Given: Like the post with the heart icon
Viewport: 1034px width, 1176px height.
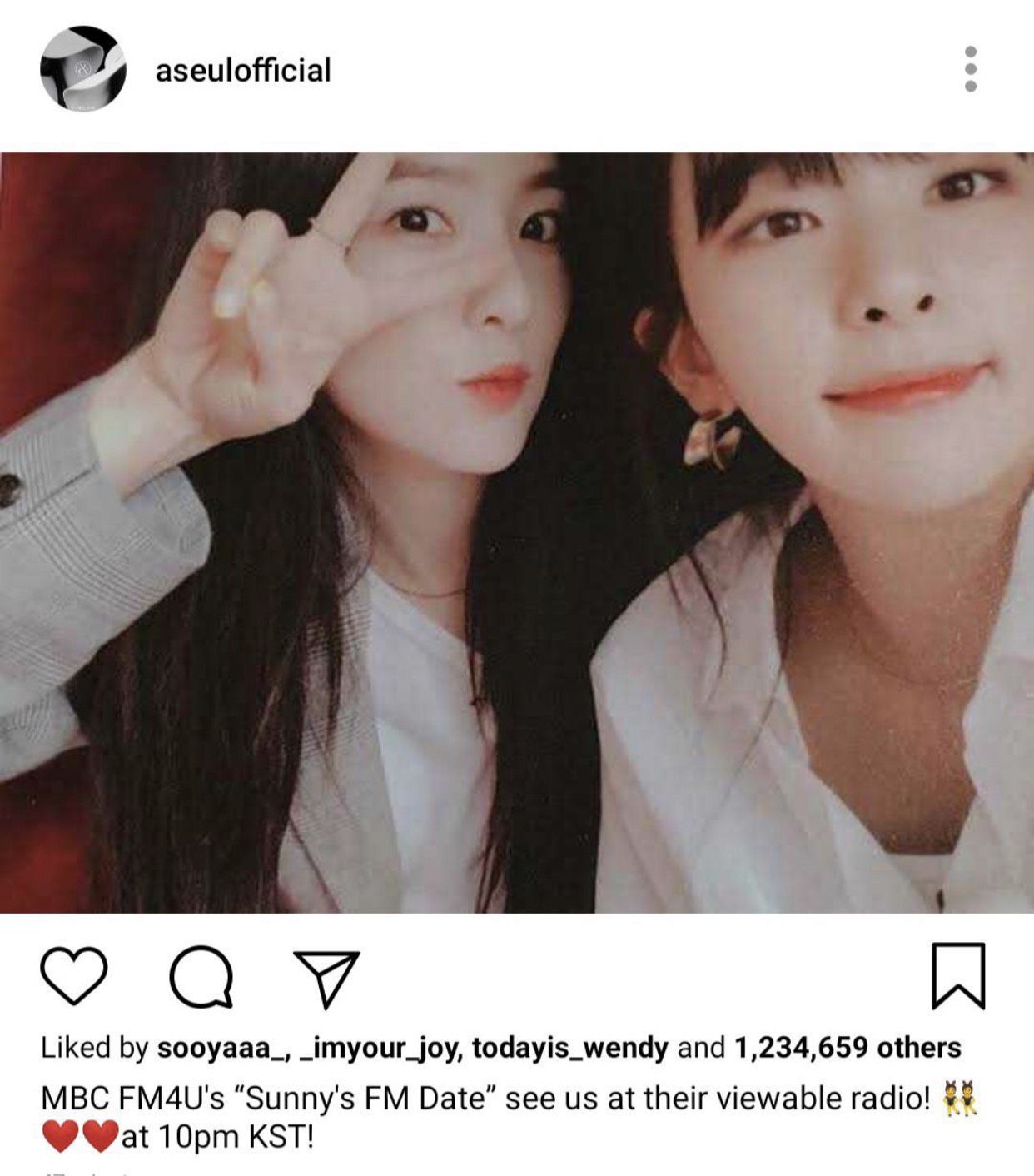Looking at the screenshot, I should tap(74, 975).
